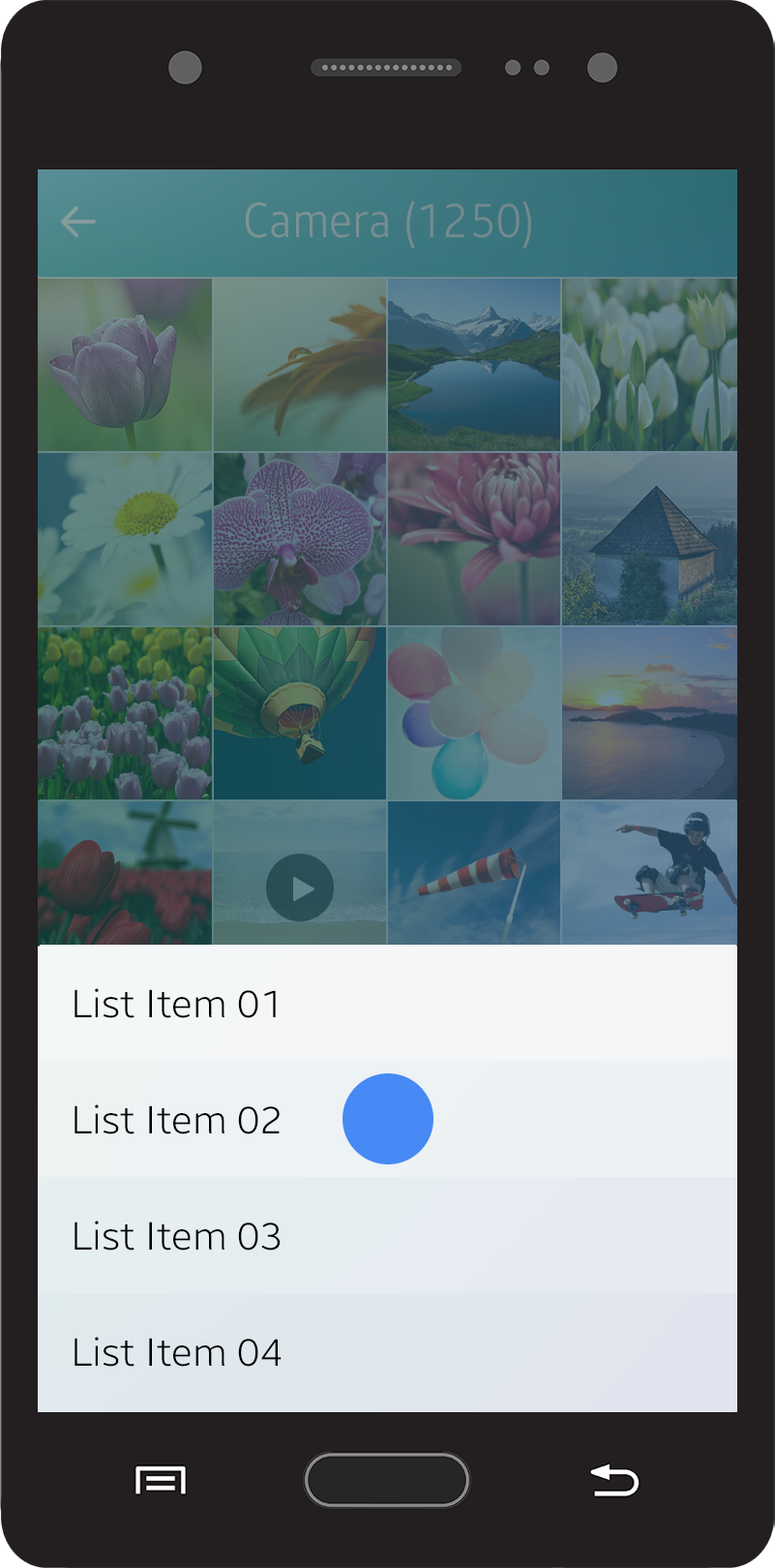Open the skateboarder photo
The image size is (775, 1568).
click(648, 872)
